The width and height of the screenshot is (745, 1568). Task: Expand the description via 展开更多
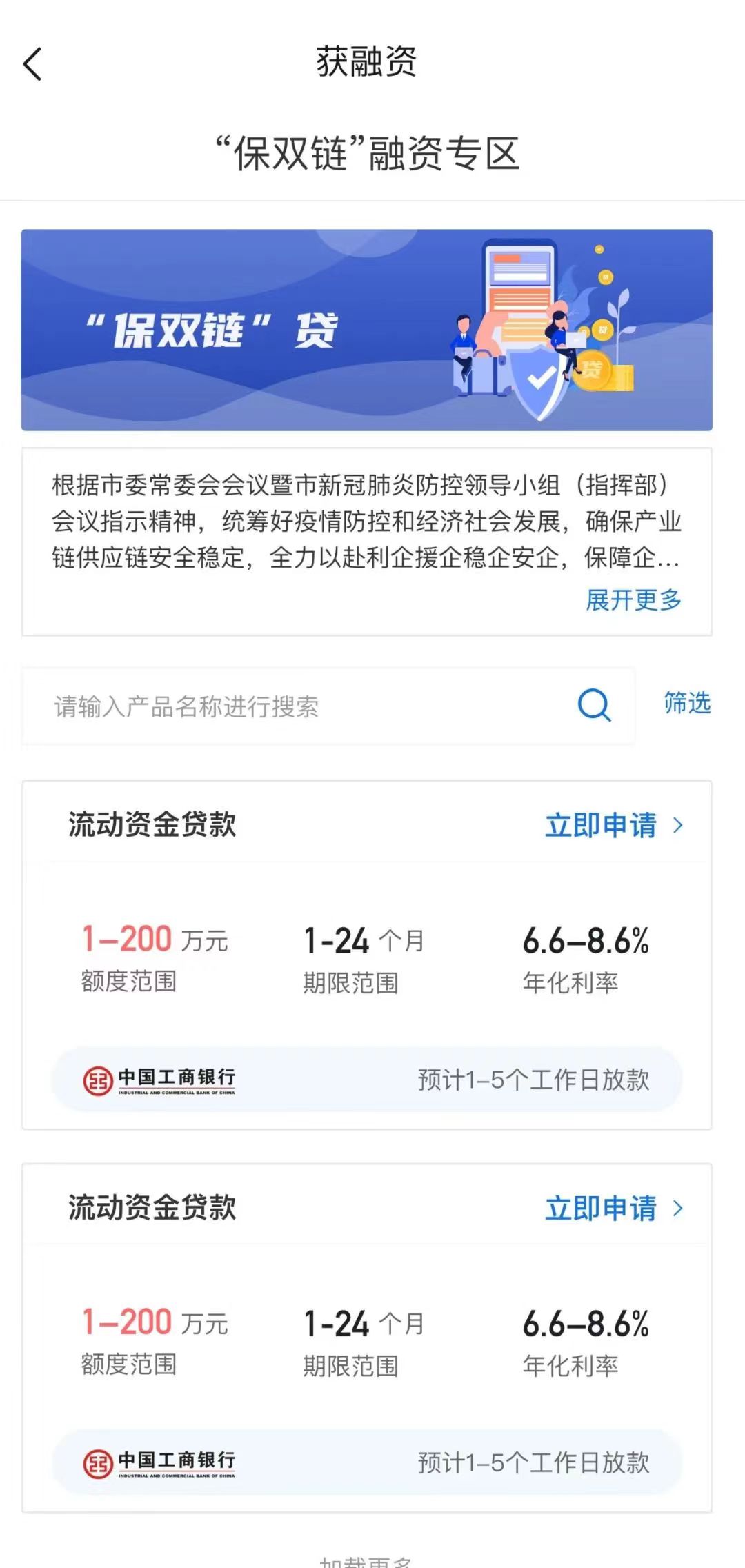(x=633, y=599)
